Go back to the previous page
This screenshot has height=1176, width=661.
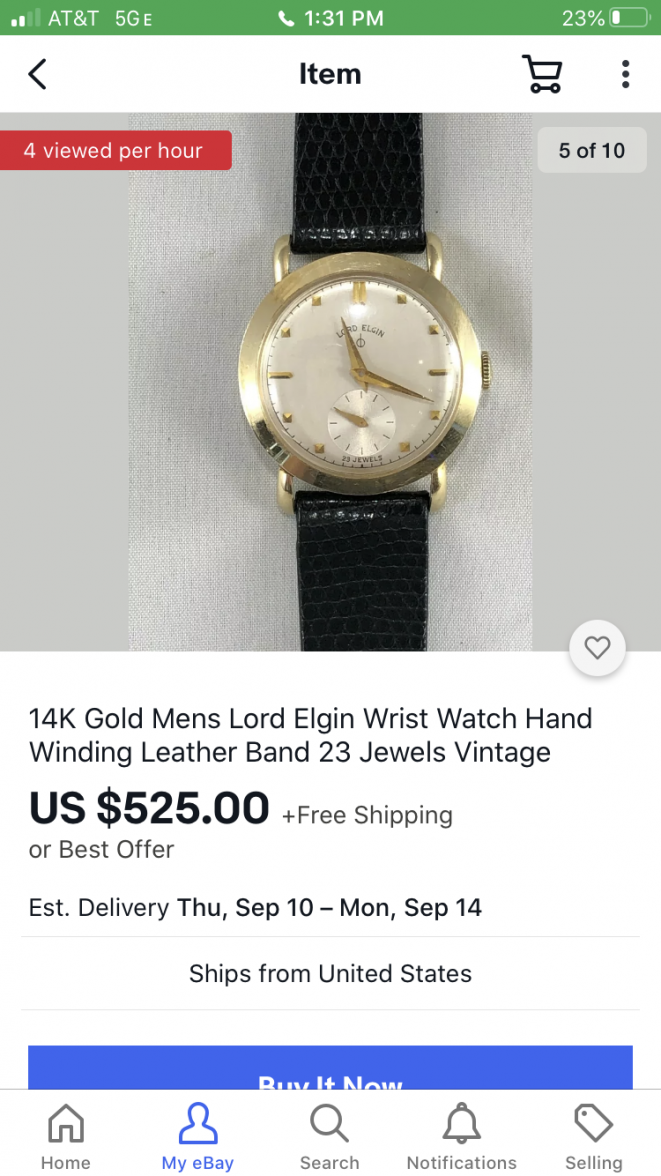pos(38,74)
